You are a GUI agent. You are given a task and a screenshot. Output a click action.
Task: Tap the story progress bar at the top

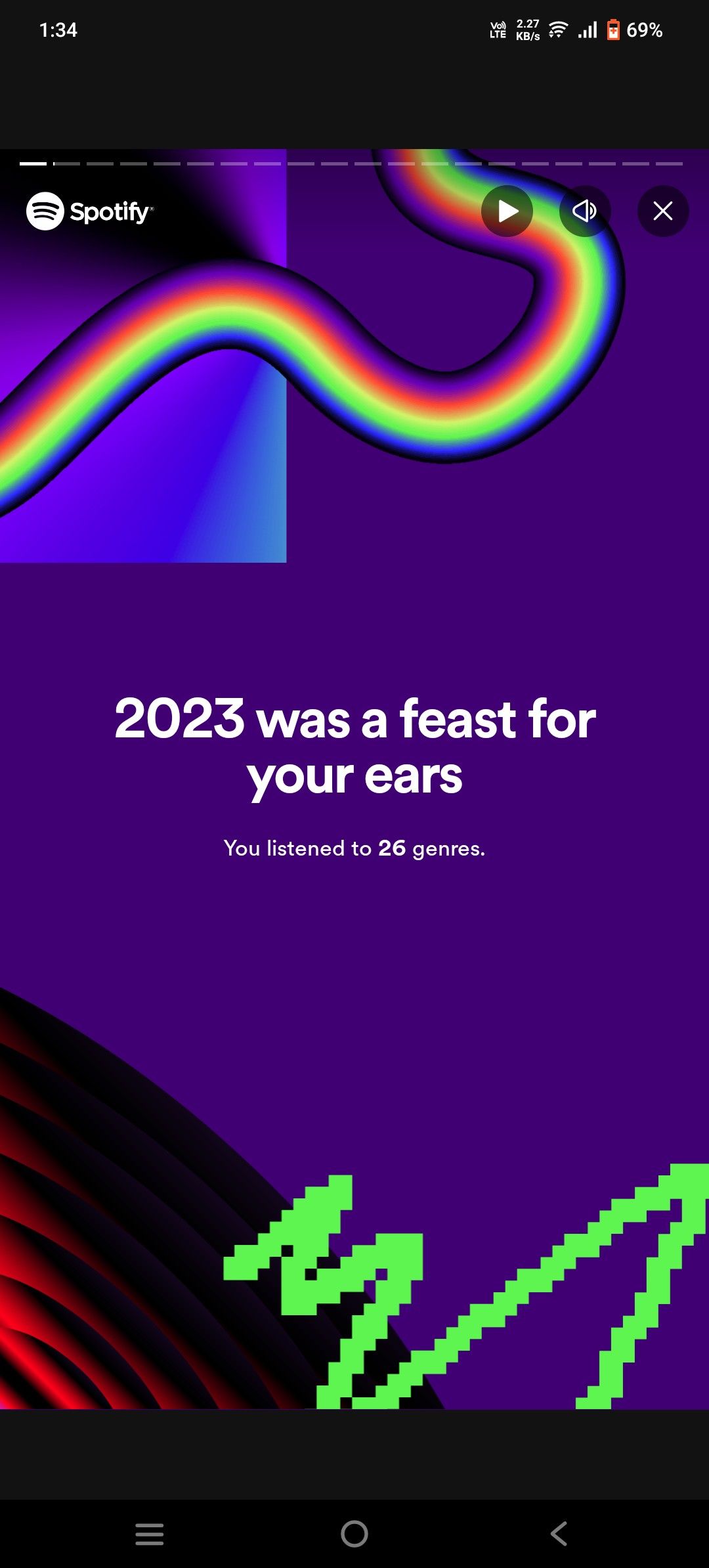coord(354,163)
